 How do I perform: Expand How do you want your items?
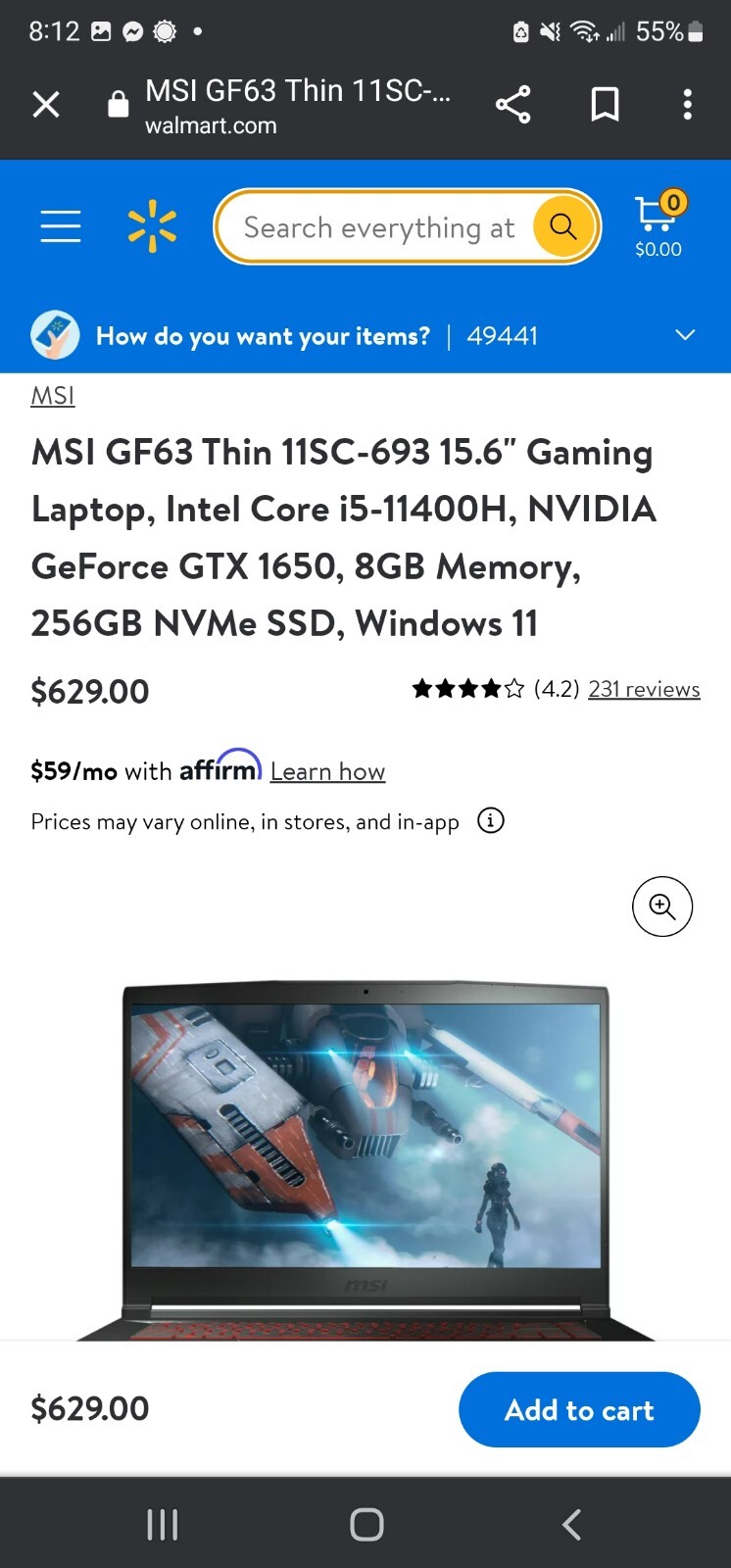685,335
